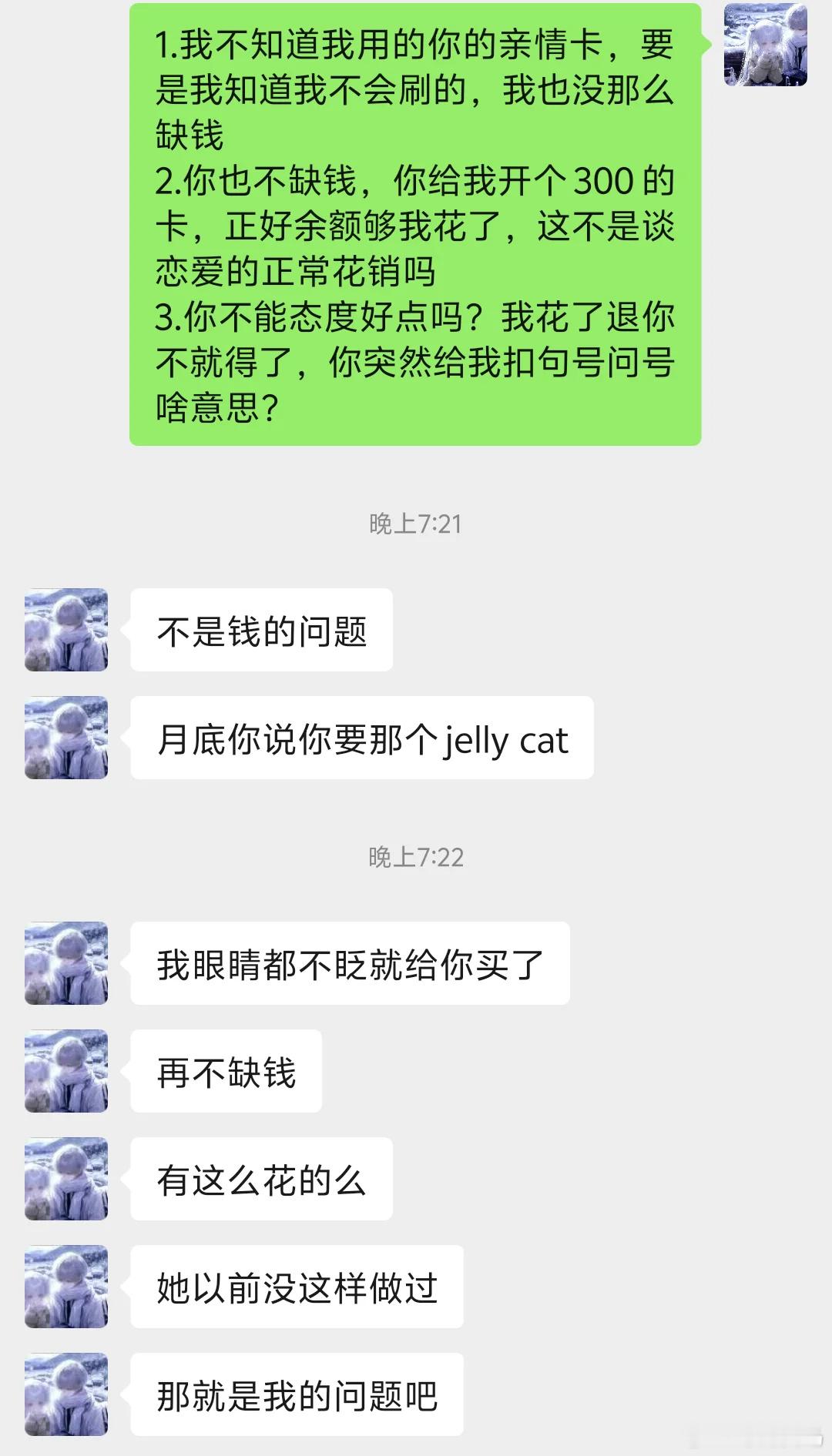Click the "再不缺钱" message bubble
This screenshot has height=1456, width=832.
[226, 1072]
